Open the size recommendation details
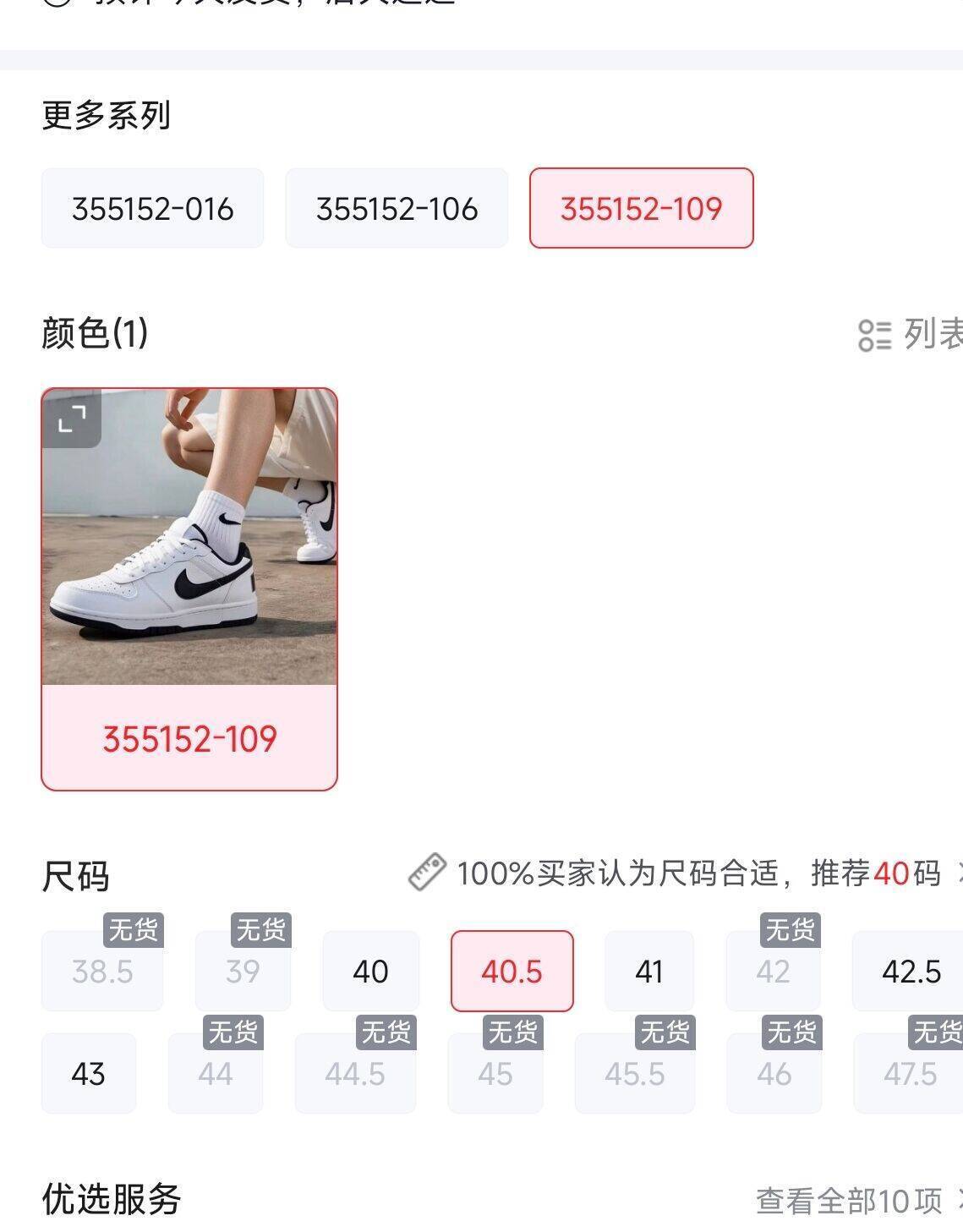The image size is (963, 1232). [x=685, y=873]
